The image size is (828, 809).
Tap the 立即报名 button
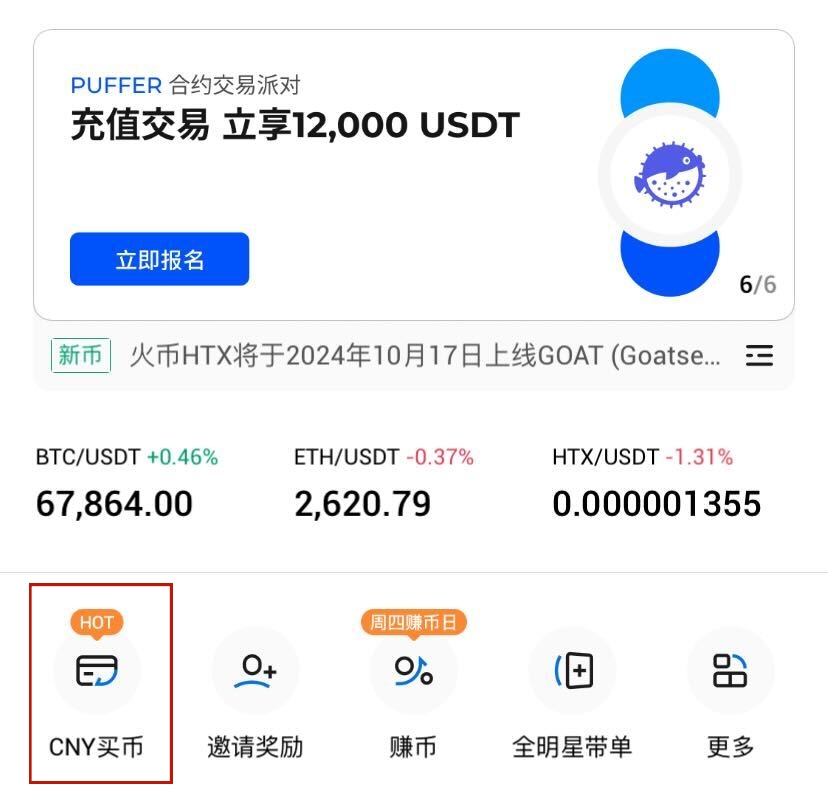pyautogui.click(x=159, y=260)
